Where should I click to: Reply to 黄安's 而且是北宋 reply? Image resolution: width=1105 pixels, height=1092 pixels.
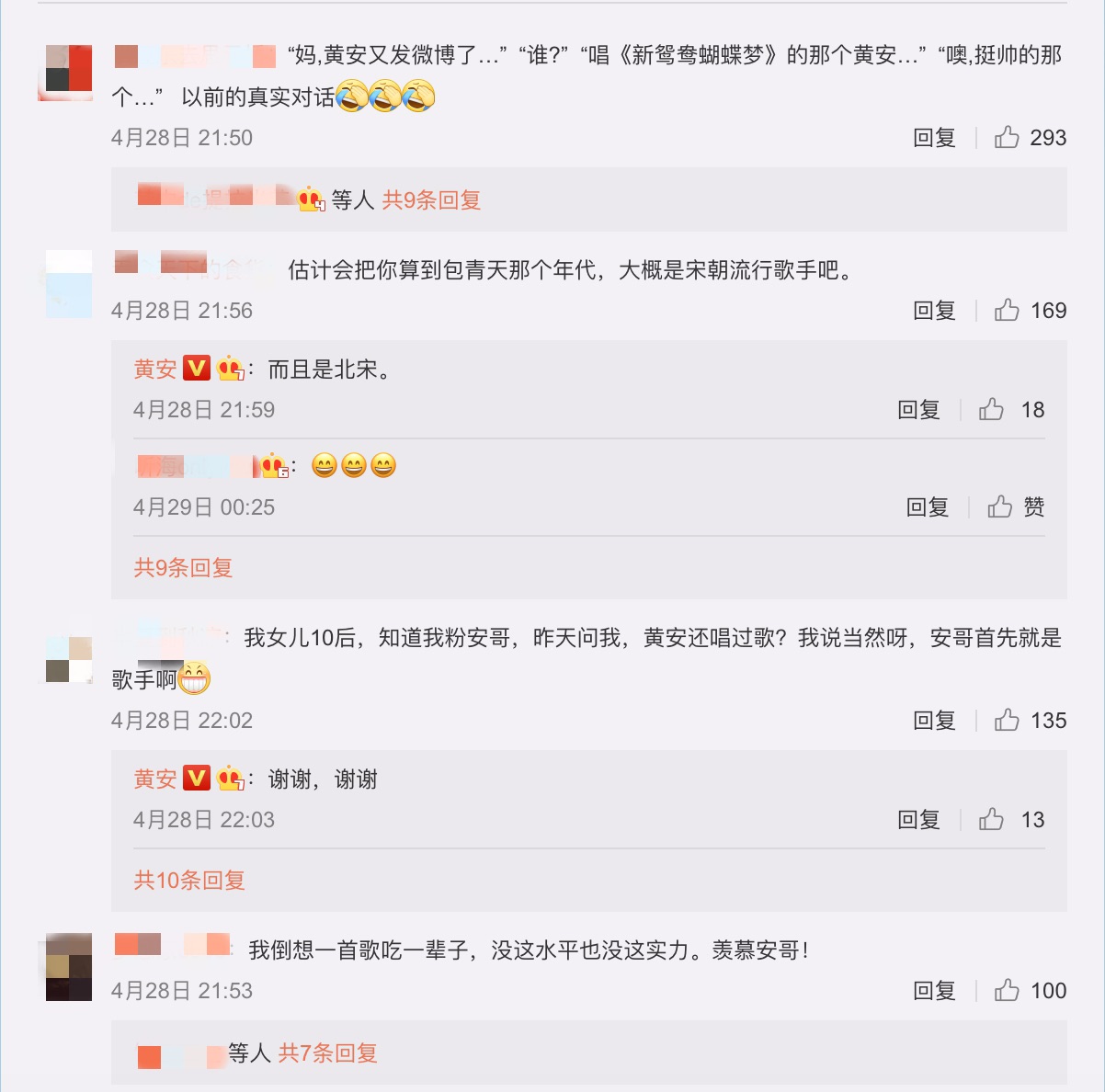(918, 410)
